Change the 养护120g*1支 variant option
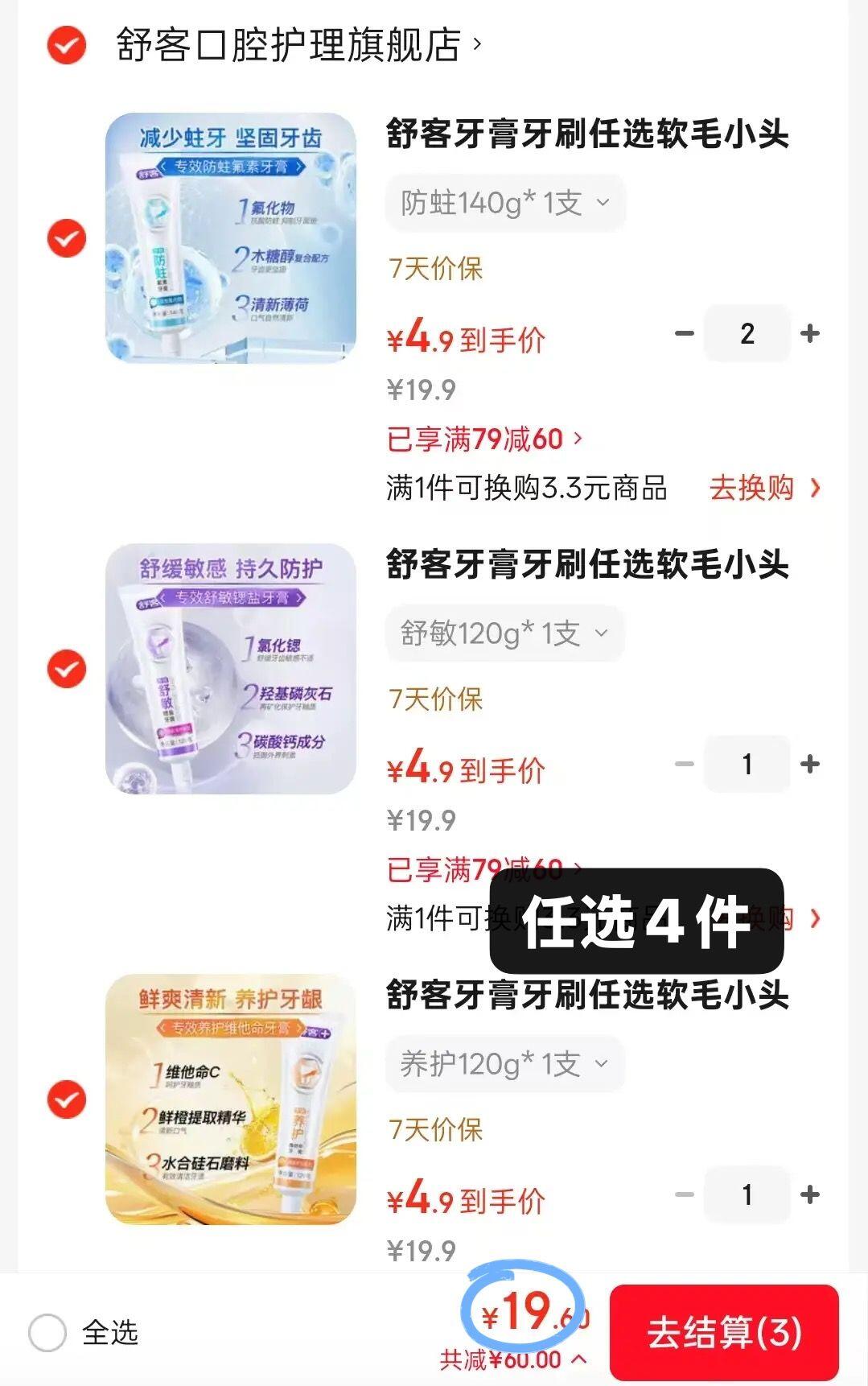 click(x=504, y=1064)
